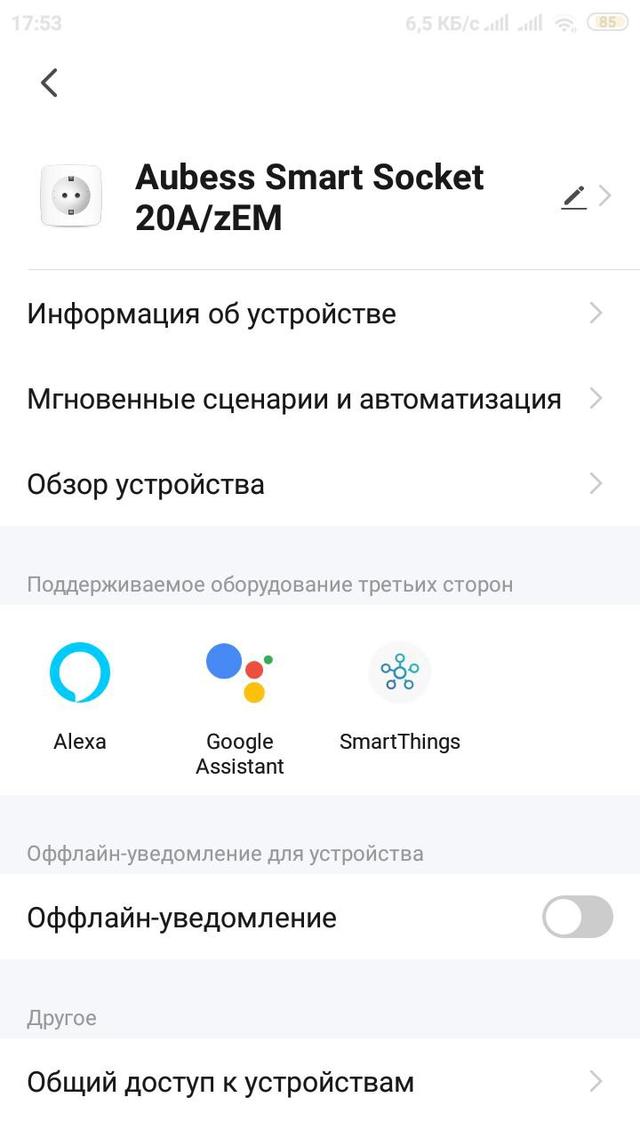
Task: Edit the Aubess Smart Socket name
Action: (574, 197)
